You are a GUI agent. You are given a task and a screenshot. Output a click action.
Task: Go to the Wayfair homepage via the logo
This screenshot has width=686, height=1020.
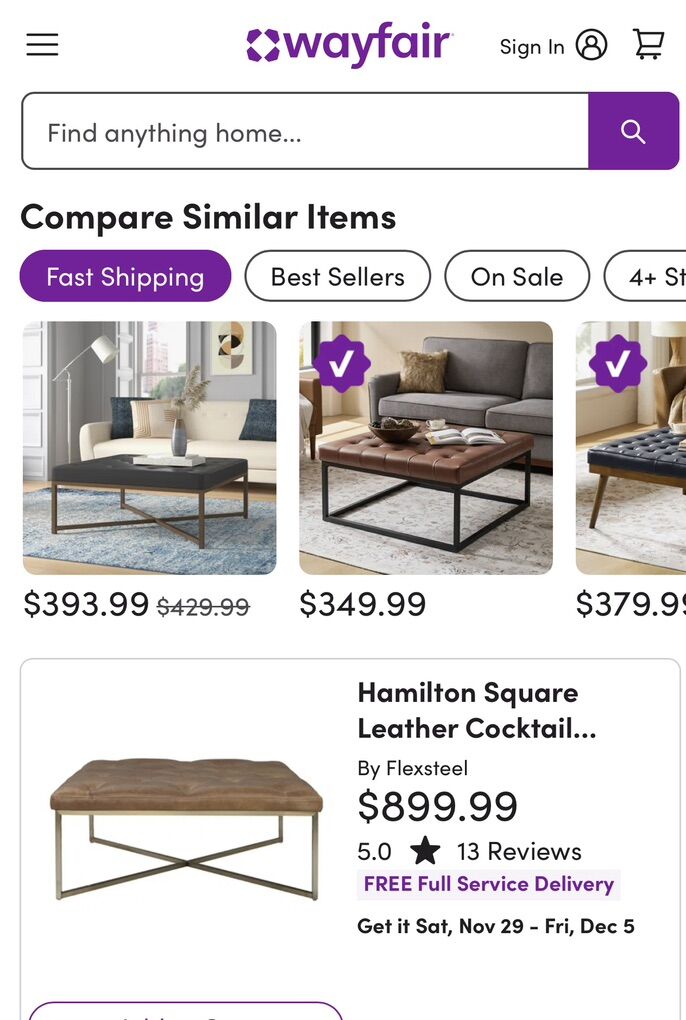coord(349,45)
